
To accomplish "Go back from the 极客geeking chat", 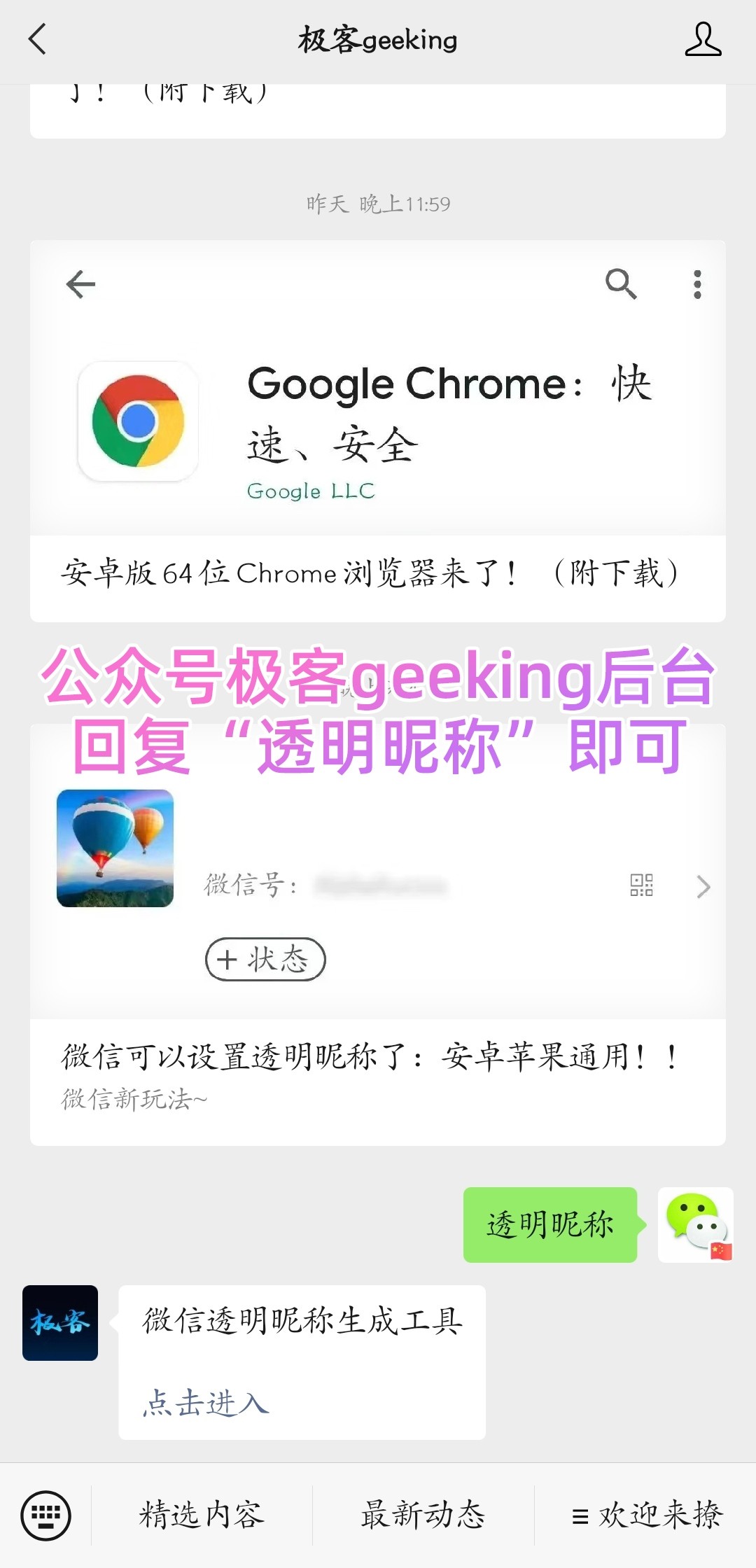I will click(38, 39).
